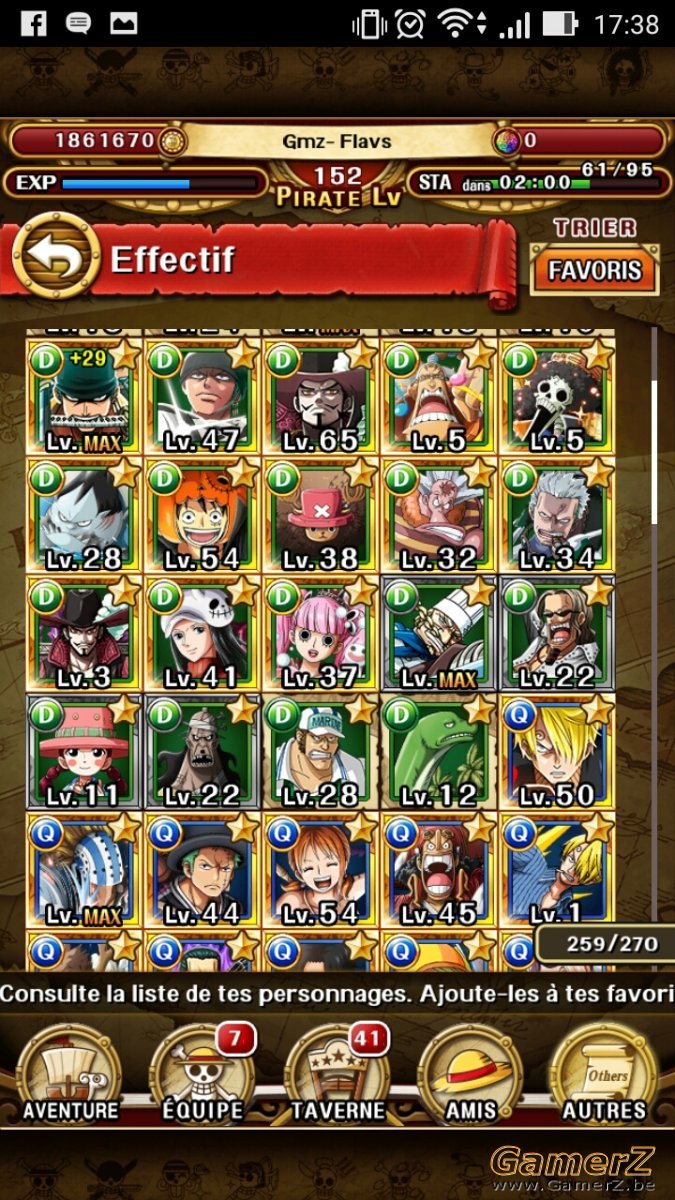Viewport: 675px width, 1200px height.
Task: Tap the Lv.45 Usopp character card
Action: (x=438, y=870)
